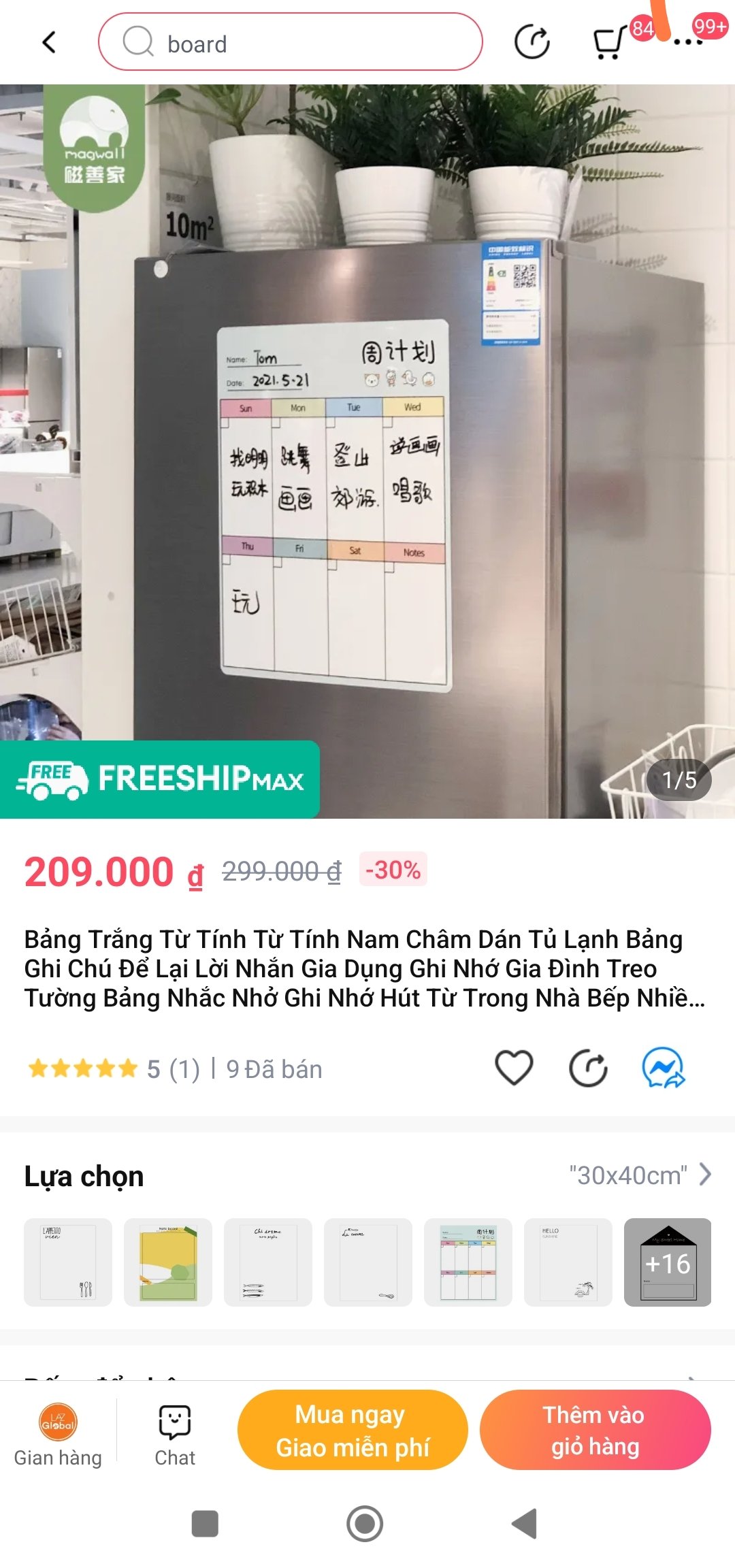
Task: Open the shopping cart
Action: (610, 42)
